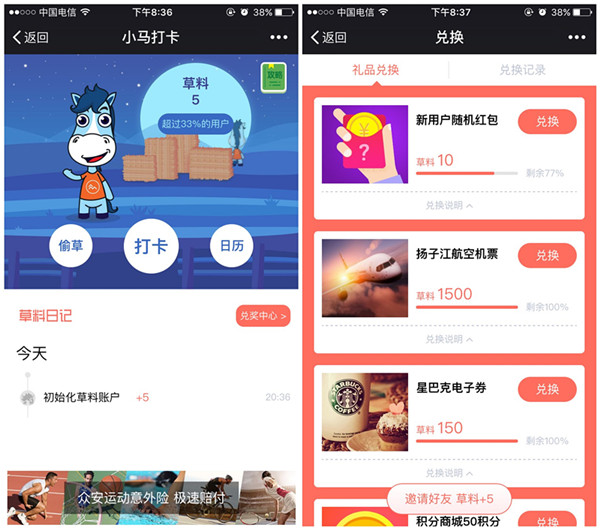Switch to the 兑换记录 tab
Viewport: 600px width, 530px height.
pyautogui.click(x=522, y=70)
